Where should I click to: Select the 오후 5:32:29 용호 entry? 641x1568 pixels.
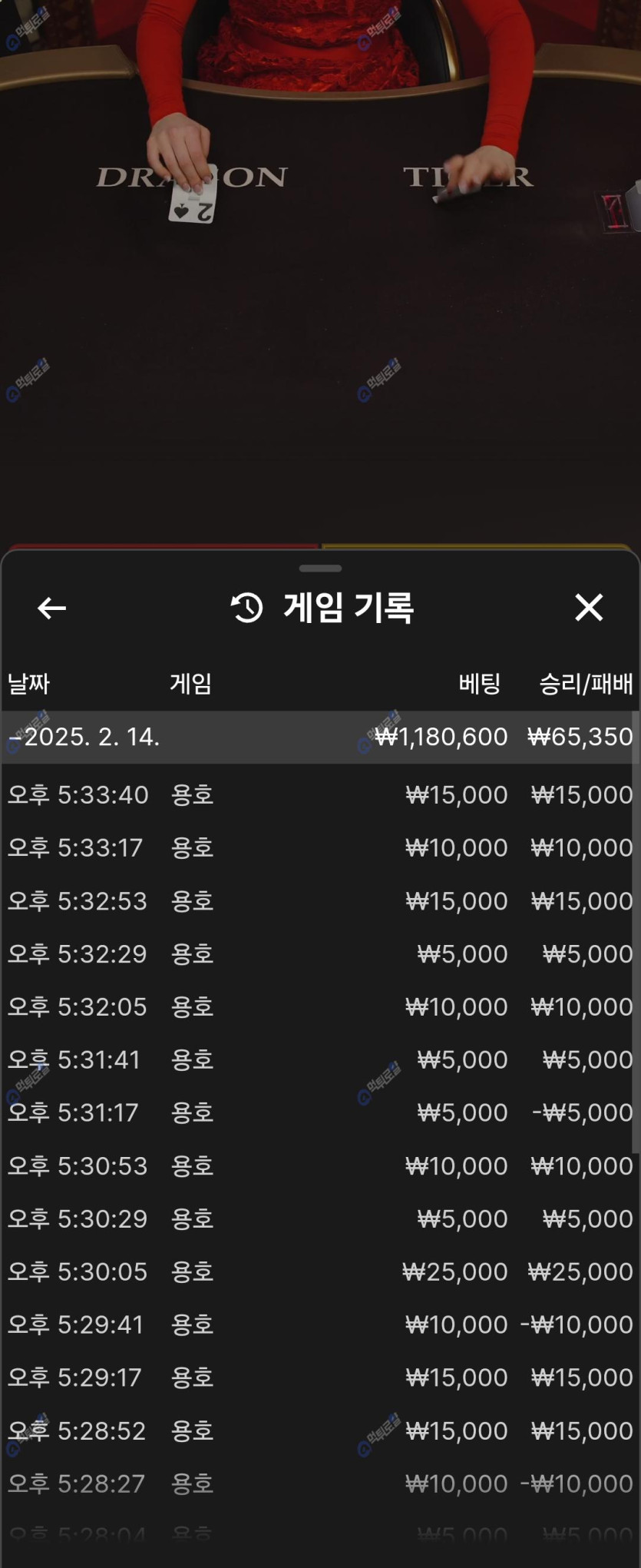[x=319, y=953]
